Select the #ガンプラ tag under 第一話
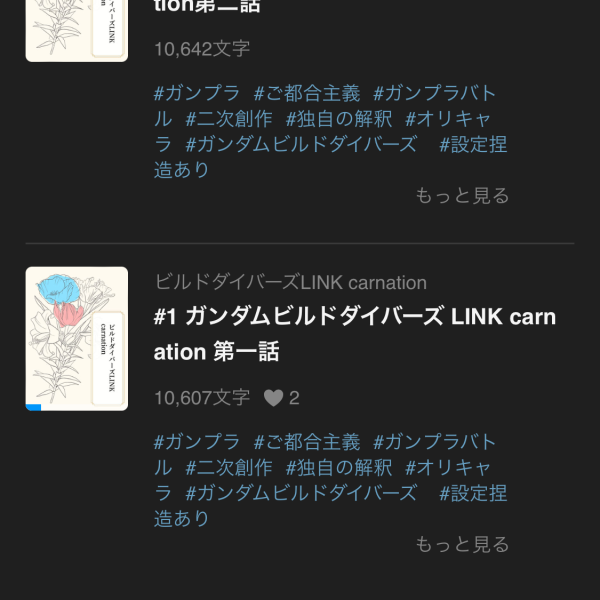This screenshot has height=600, width=600. 197,442
